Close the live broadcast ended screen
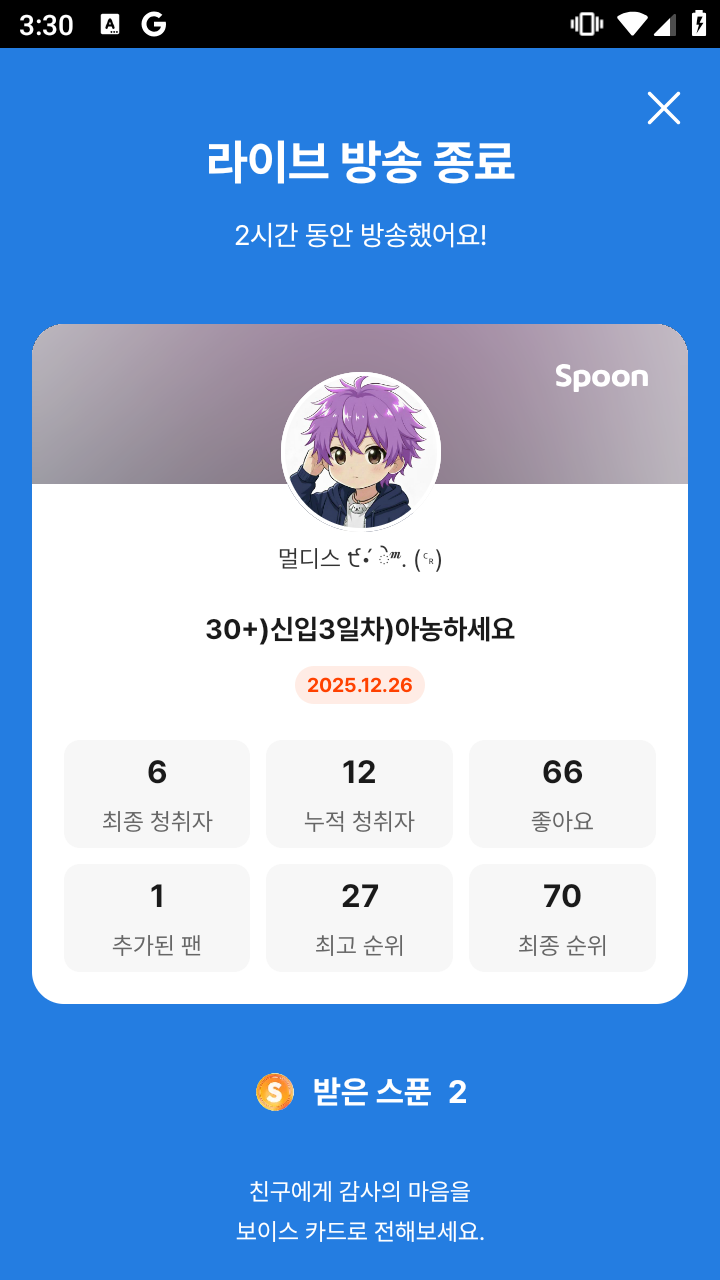Image resolution: width=720 pixels, height=1280 pixels. (664, 108)
